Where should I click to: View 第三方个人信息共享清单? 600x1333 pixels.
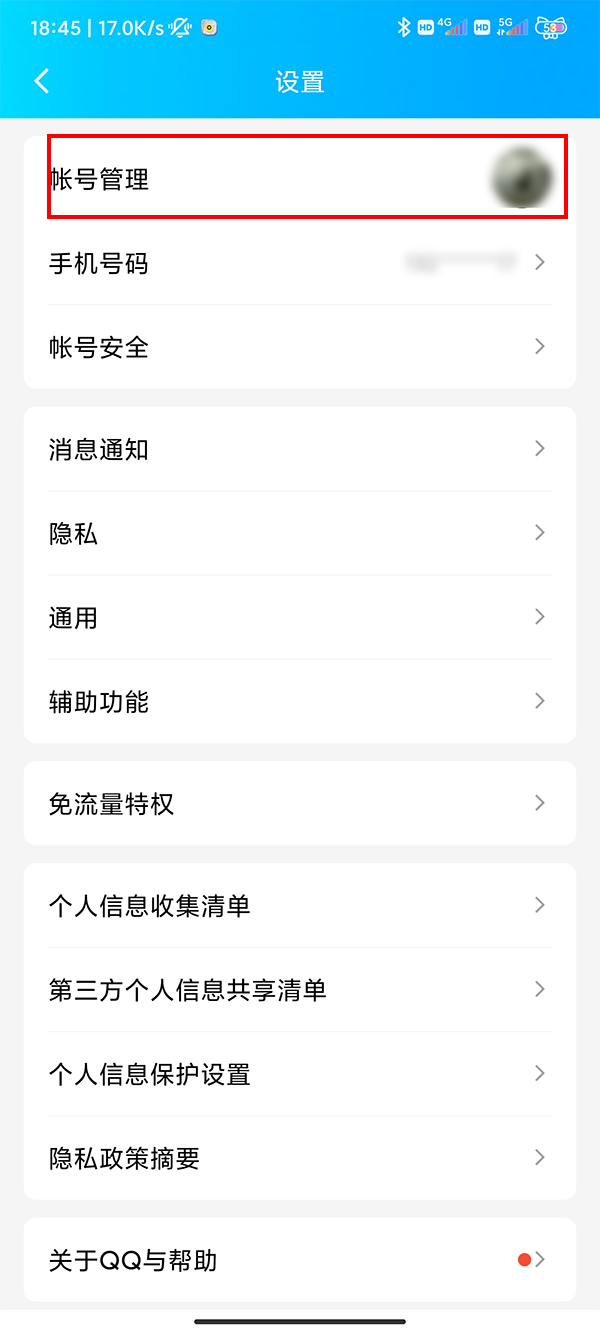point(300,990)
